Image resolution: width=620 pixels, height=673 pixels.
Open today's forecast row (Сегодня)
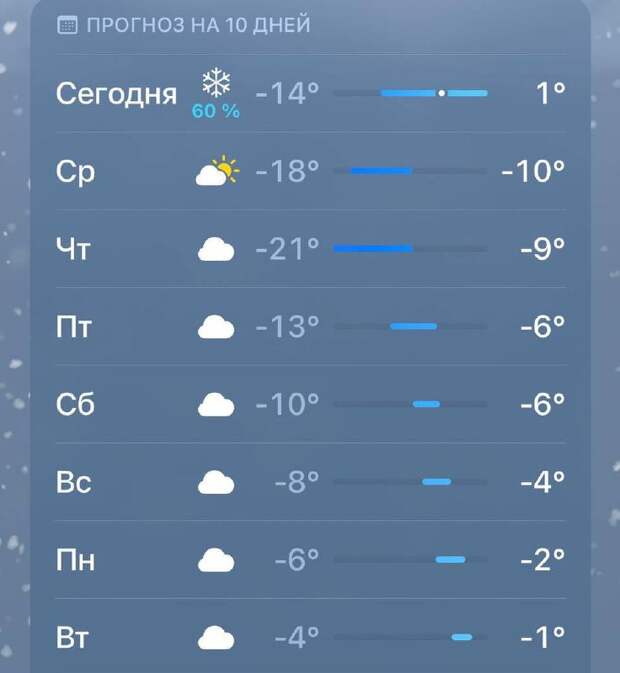(310, 94)
